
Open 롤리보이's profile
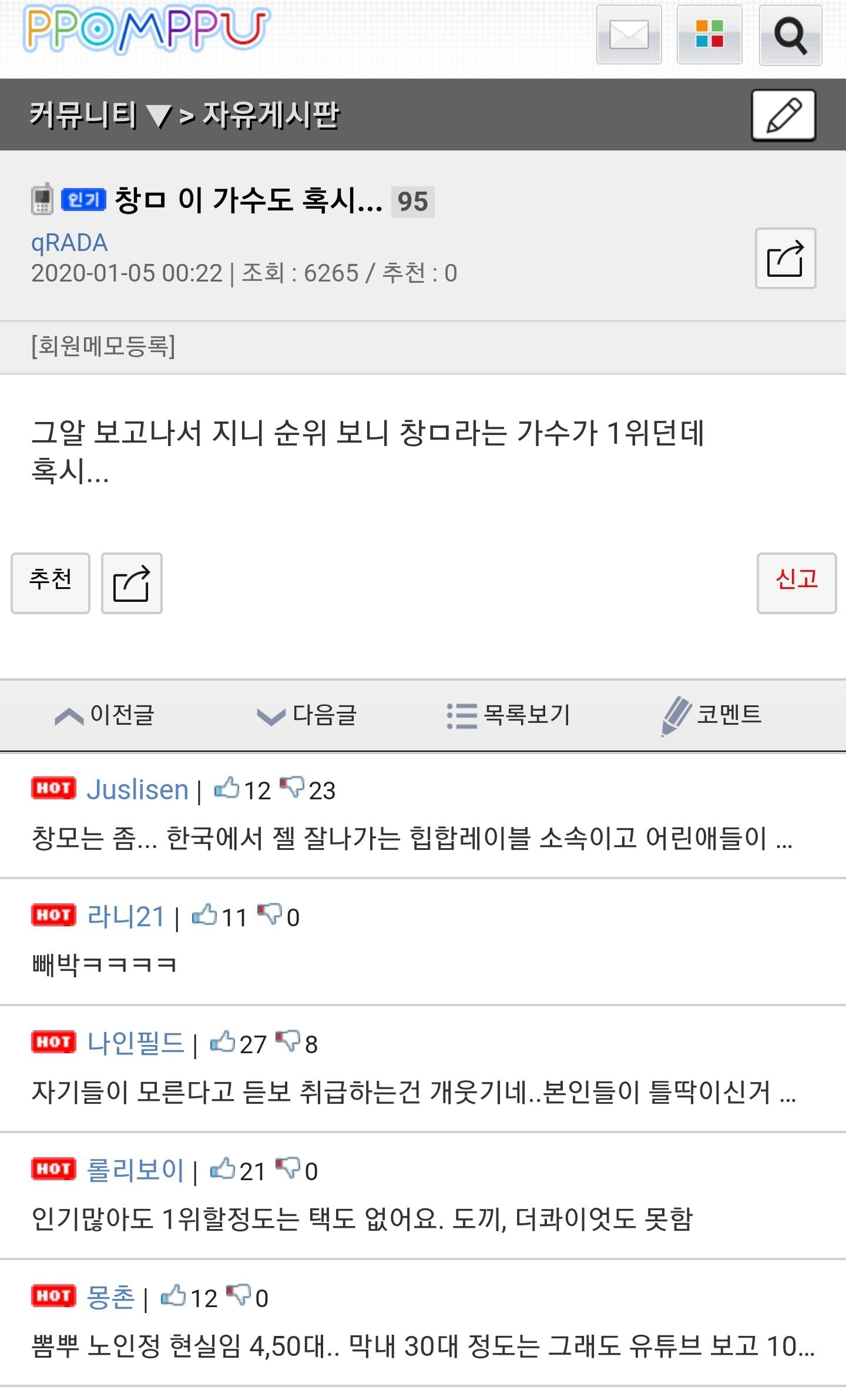[x=135, y=1170]
